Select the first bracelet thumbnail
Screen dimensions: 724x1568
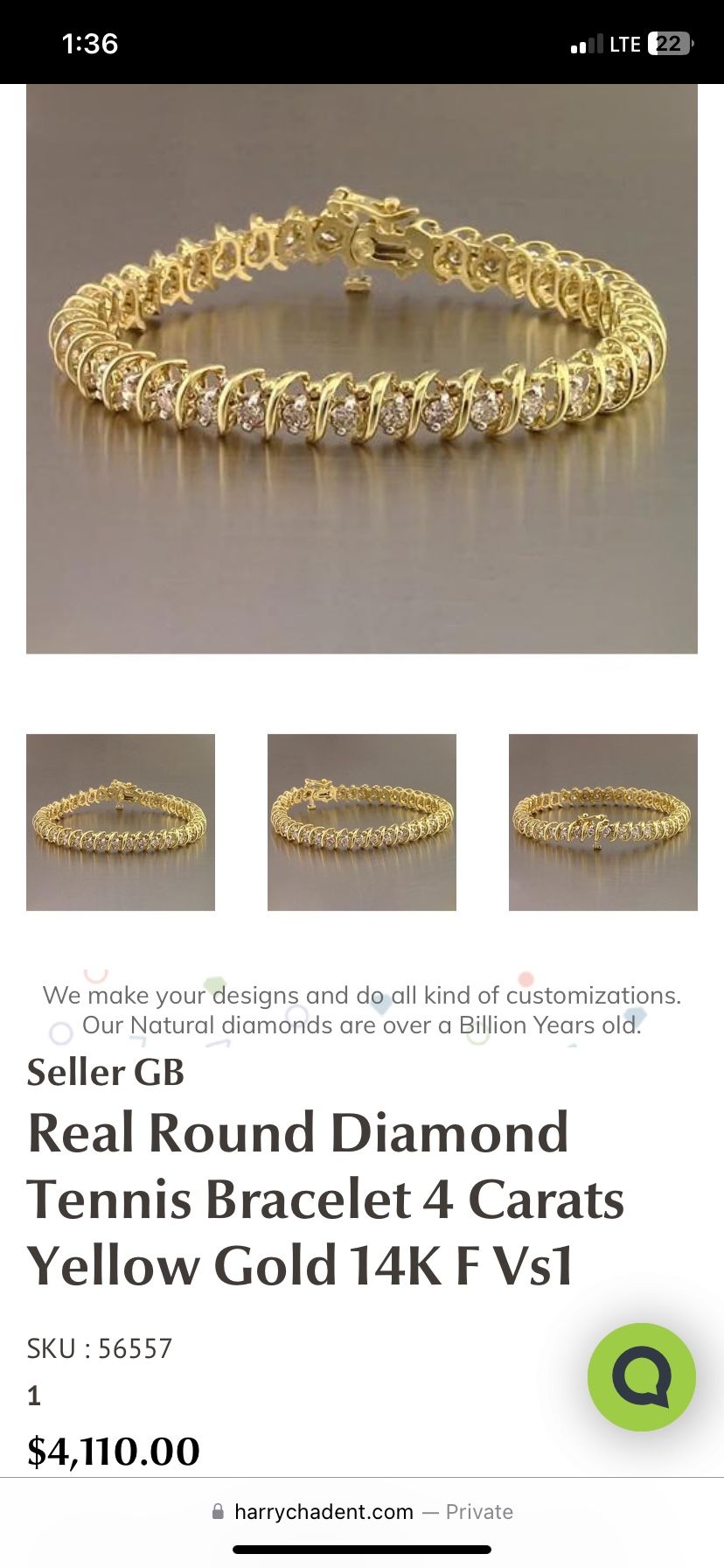(x=120, y=822)
